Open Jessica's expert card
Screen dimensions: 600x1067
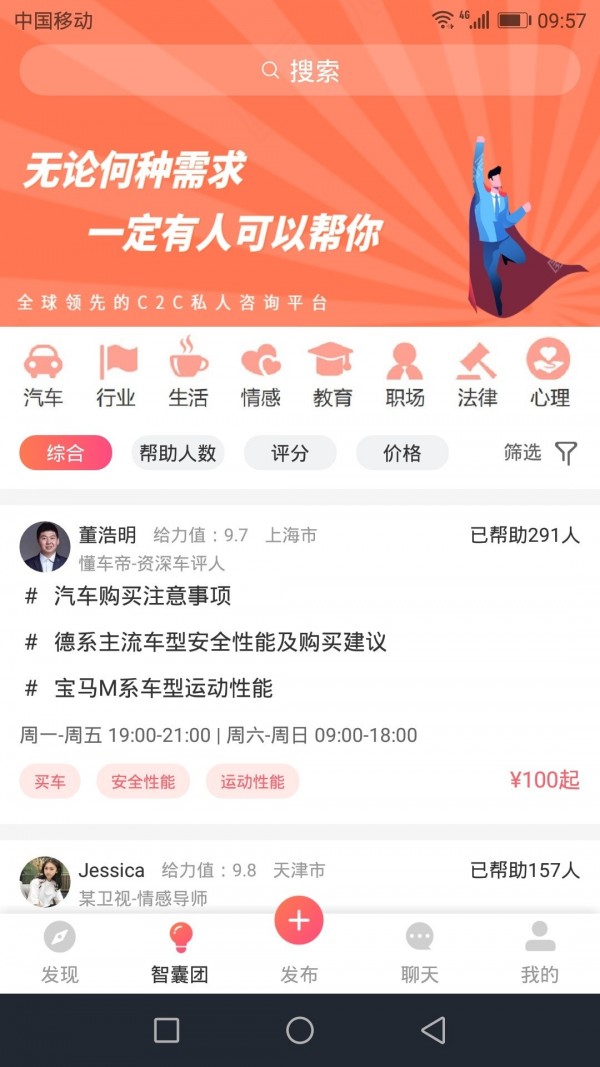pos(300,877)
